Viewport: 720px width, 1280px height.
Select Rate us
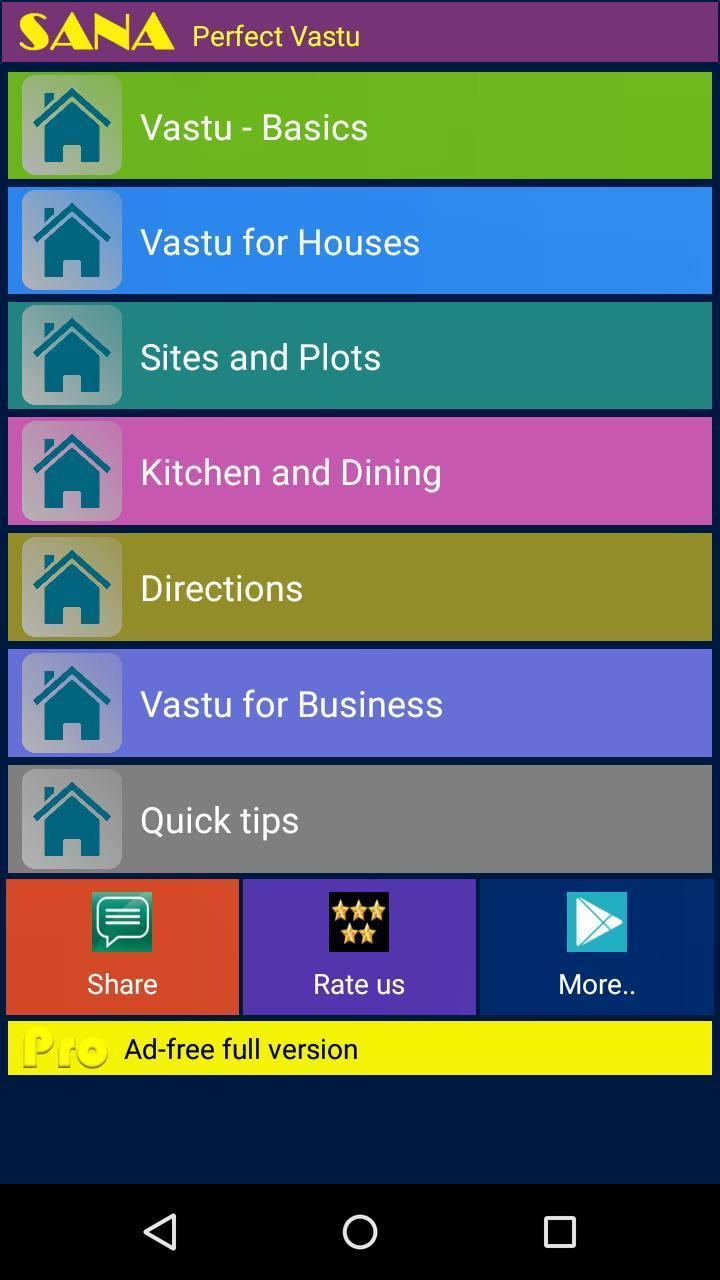[359, 946]
